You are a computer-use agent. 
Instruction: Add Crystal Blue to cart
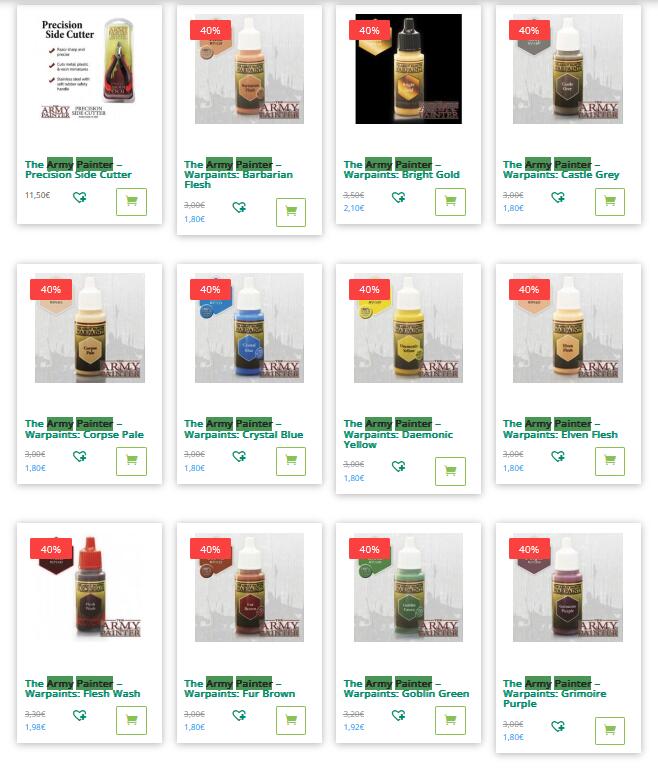tap(291, 461)
